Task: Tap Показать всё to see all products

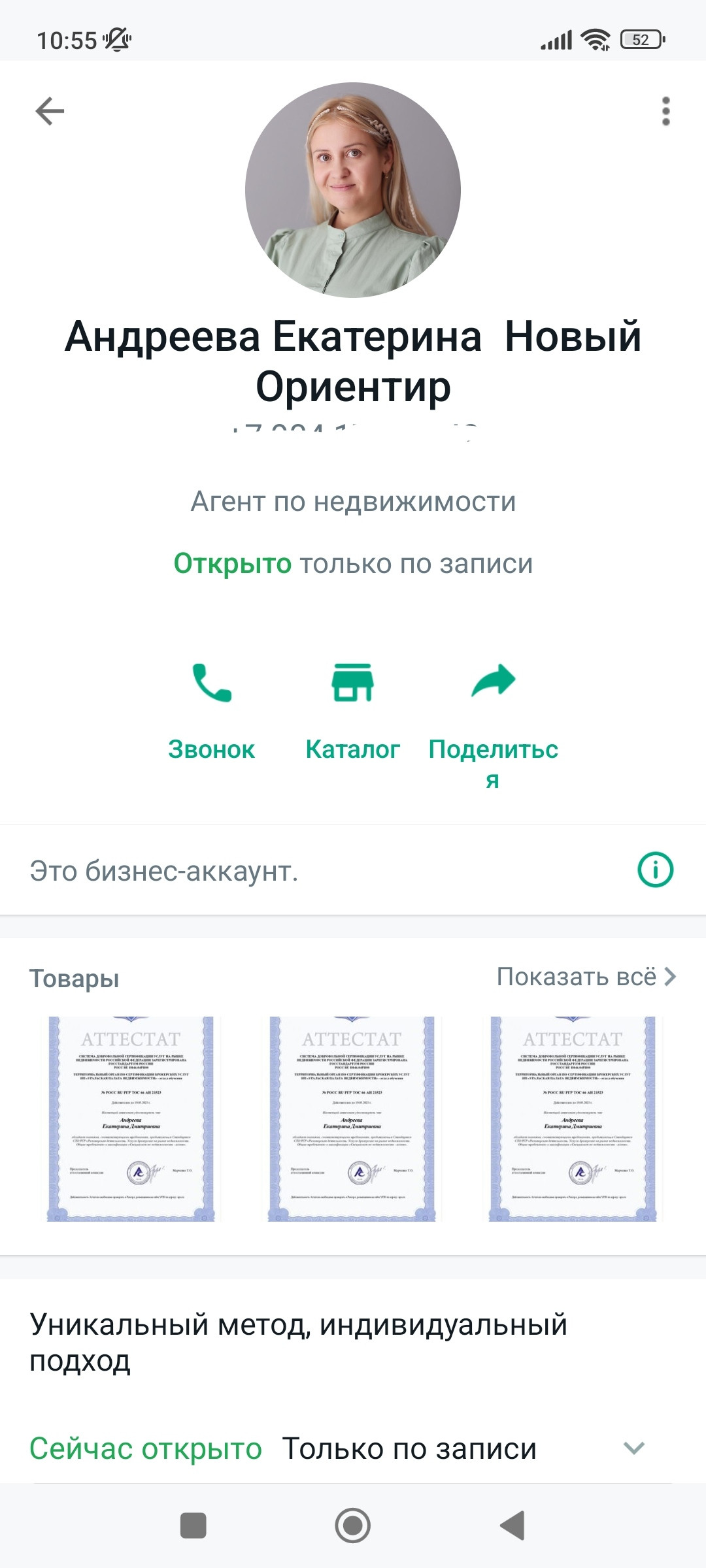Action: click(586, 977)
